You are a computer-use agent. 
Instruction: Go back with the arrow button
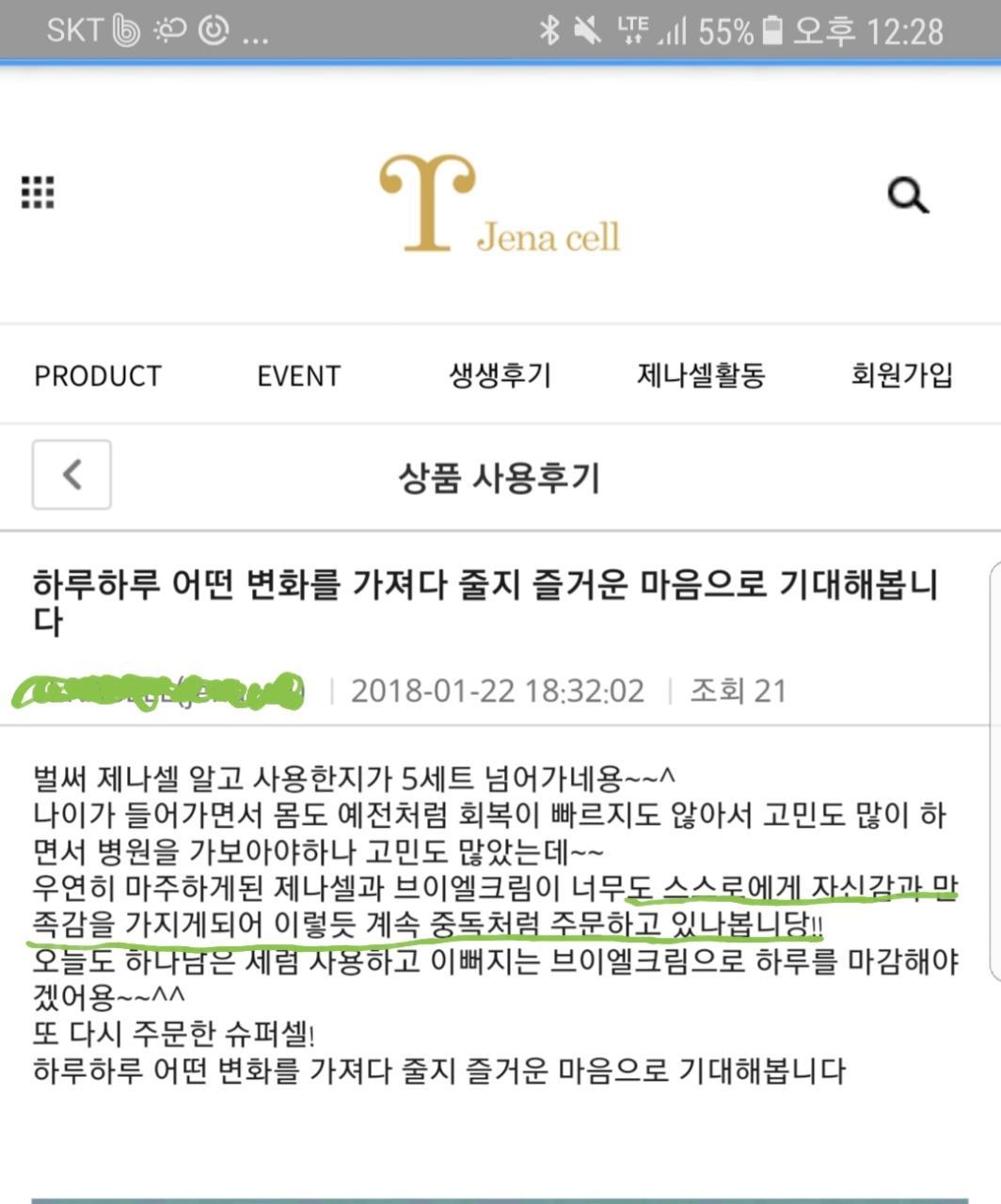tap(71, 475)
